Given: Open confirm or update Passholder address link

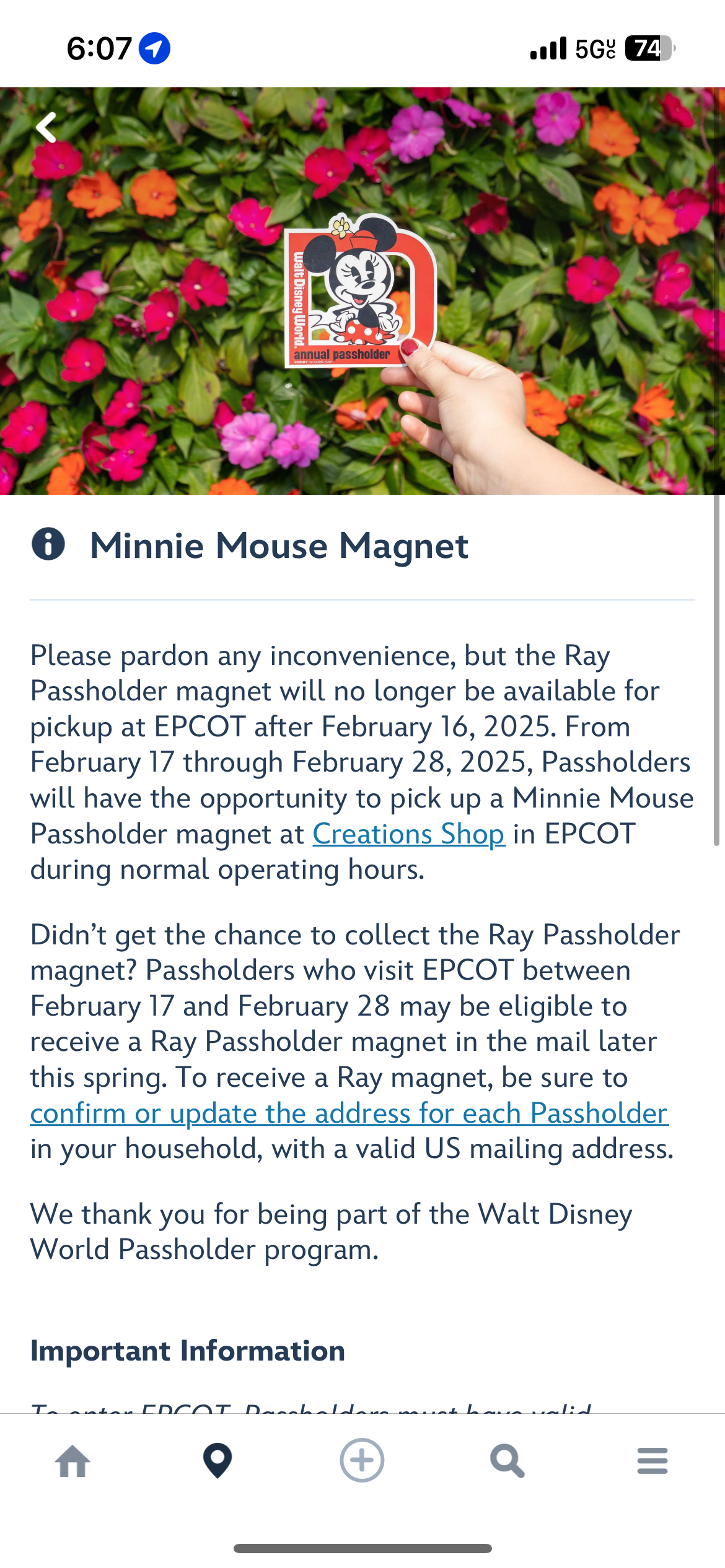Looking at the screenshot, I should (349, 1113).
